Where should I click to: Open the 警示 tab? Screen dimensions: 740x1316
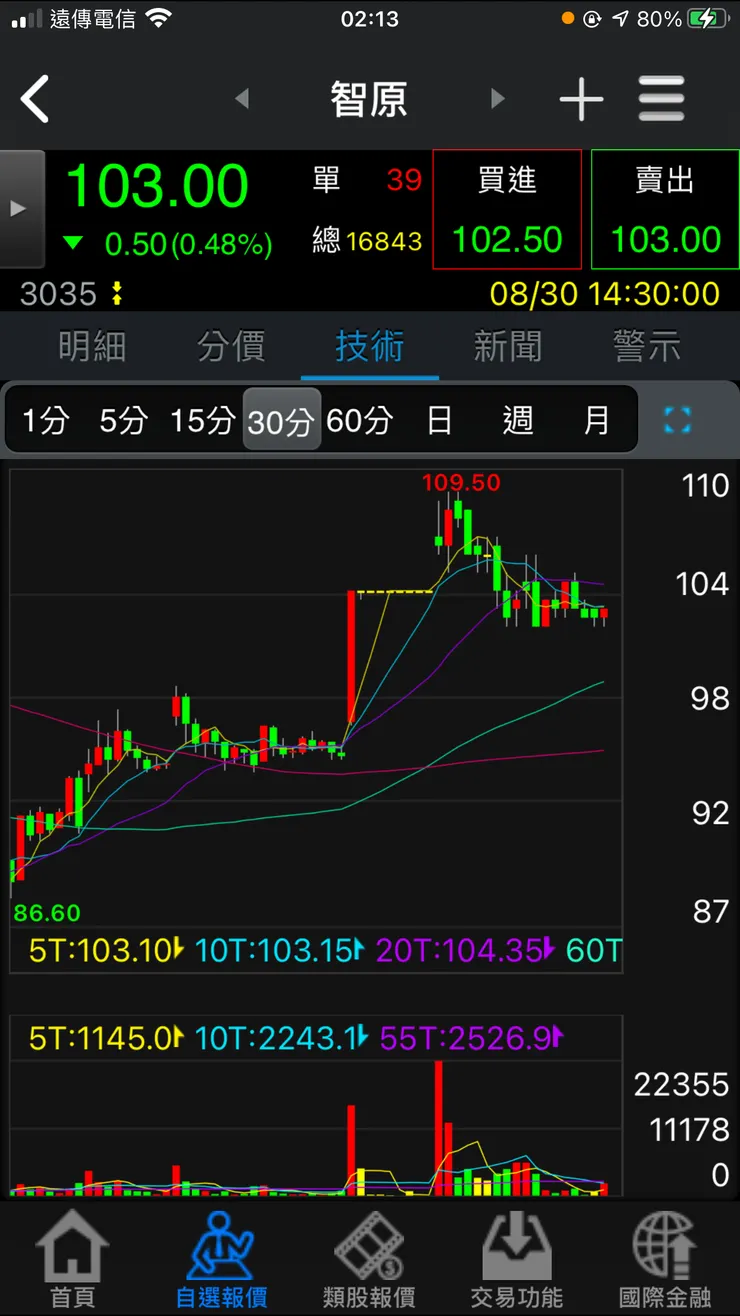(x=647, y=347)
